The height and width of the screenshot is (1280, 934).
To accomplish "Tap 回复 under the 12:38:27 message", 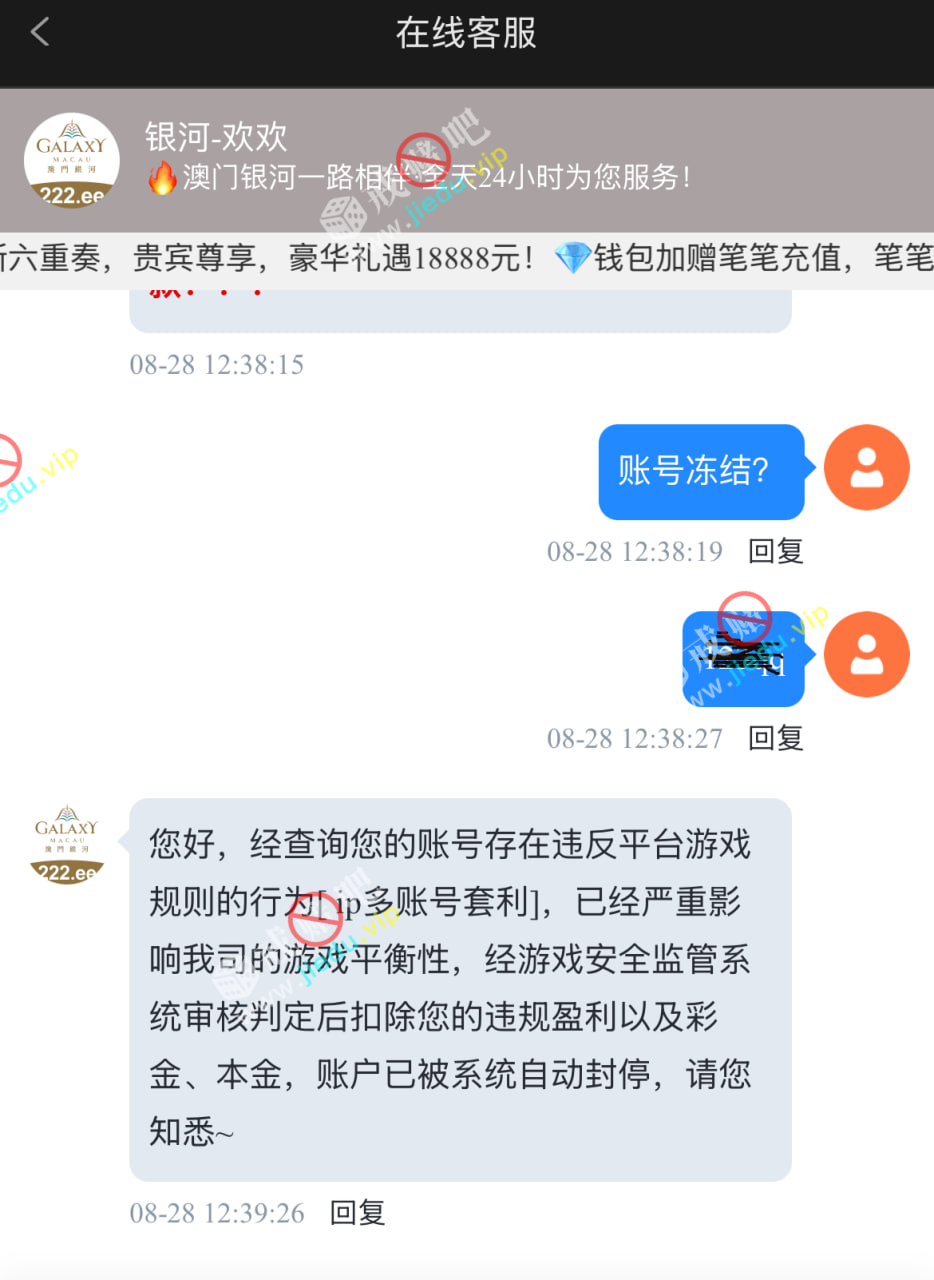I will click(x=776, y=739).
